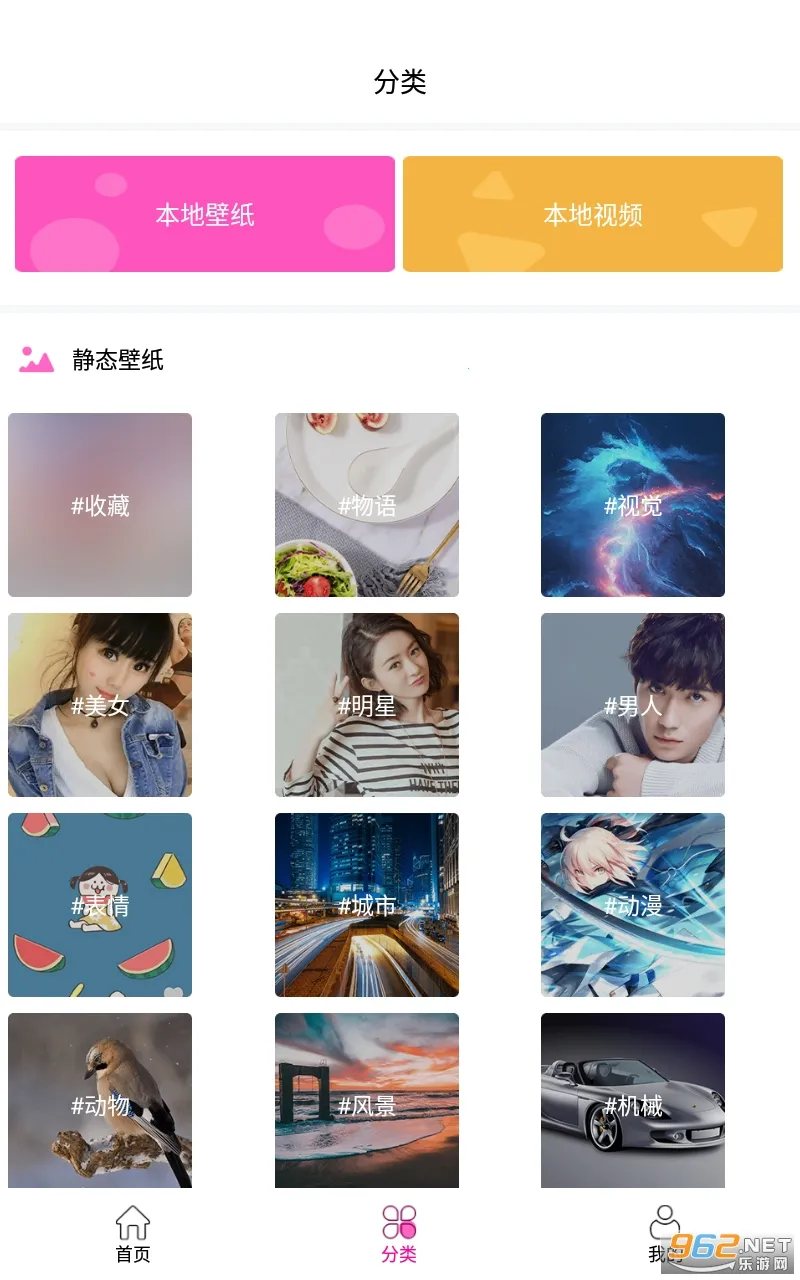Screen dimensions: 800x1280
Task: Open the #表情 emoji wallpapers
Action: pos(100,905)
